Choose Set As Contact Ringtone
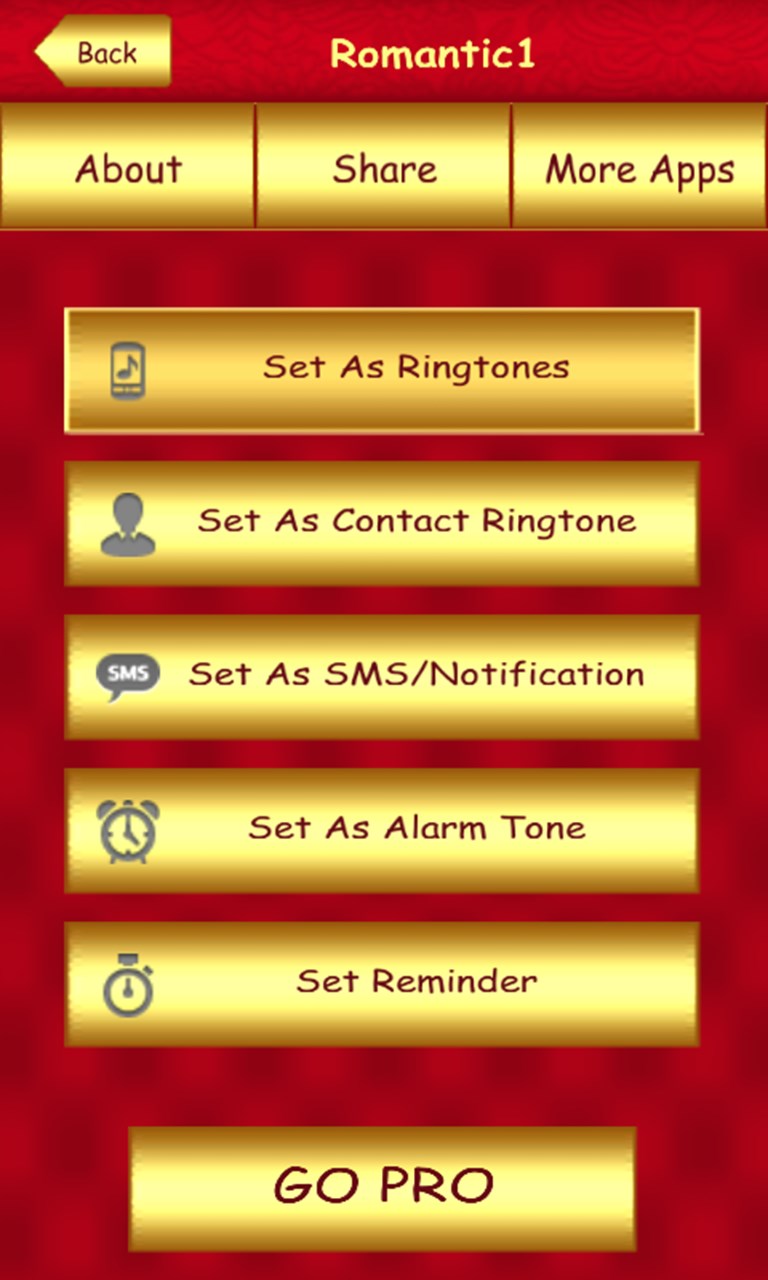The height and width of the screenshot is (1280, 768). point(382,523)
